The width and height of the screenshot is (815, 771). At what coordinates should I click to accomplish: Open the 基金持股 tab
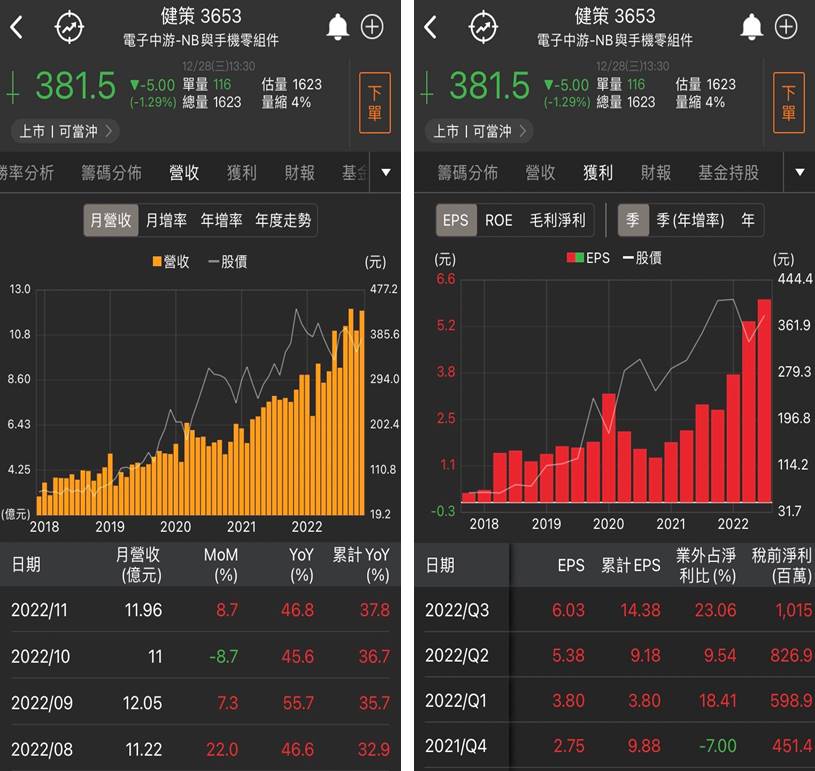click(728, 173)
